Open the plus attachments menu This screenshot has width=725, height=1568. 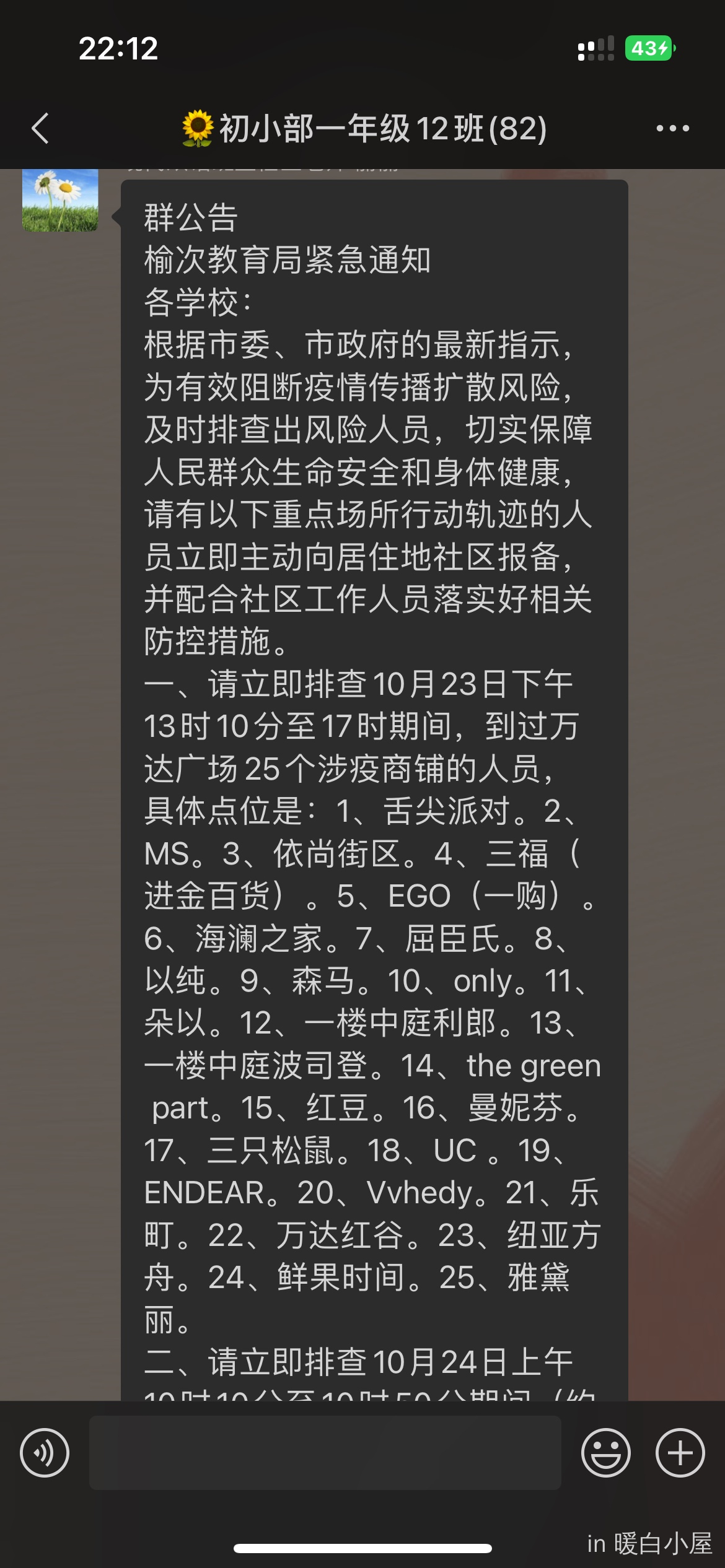tap(680, 1453)
